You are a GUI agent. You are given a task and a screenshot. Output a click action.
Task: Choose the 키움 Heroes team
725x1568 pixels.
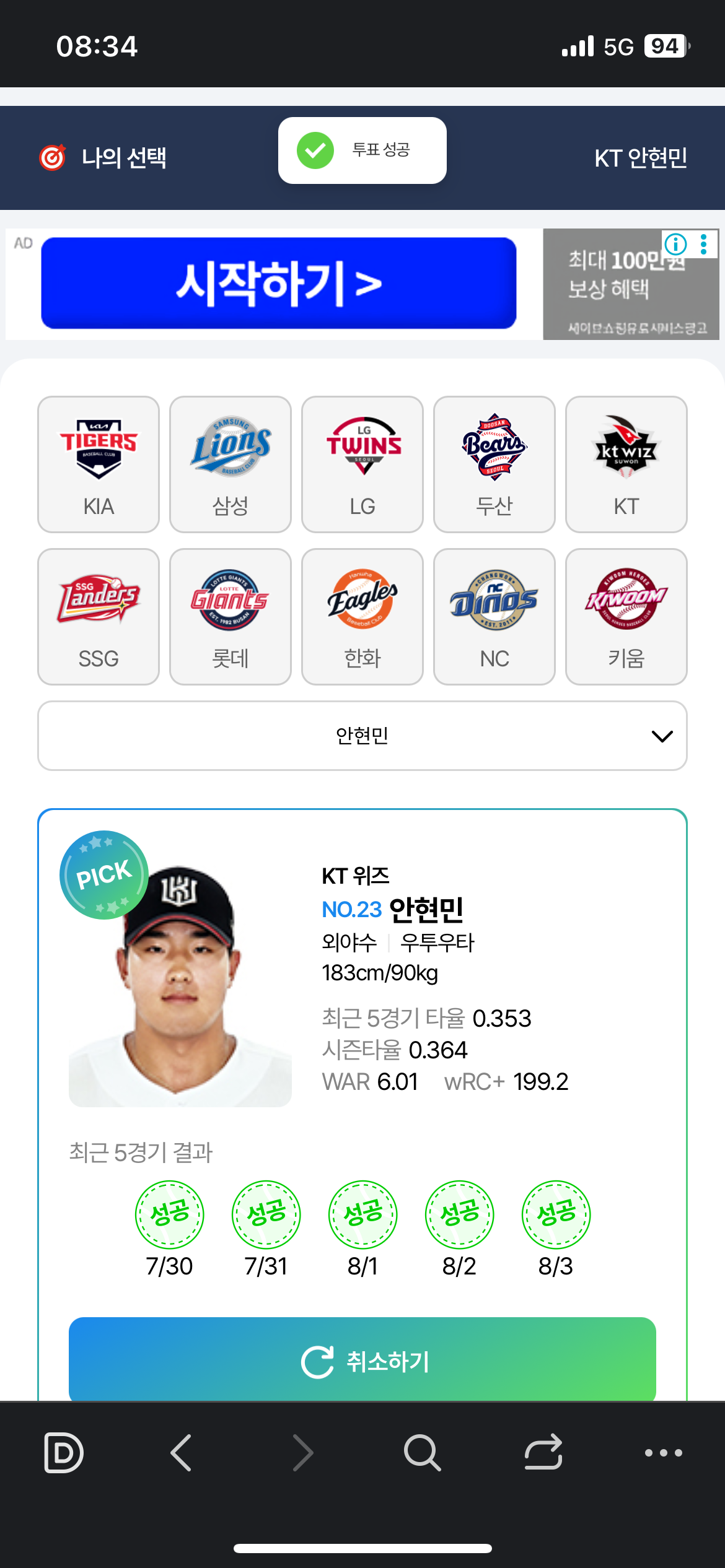(626, 617)
